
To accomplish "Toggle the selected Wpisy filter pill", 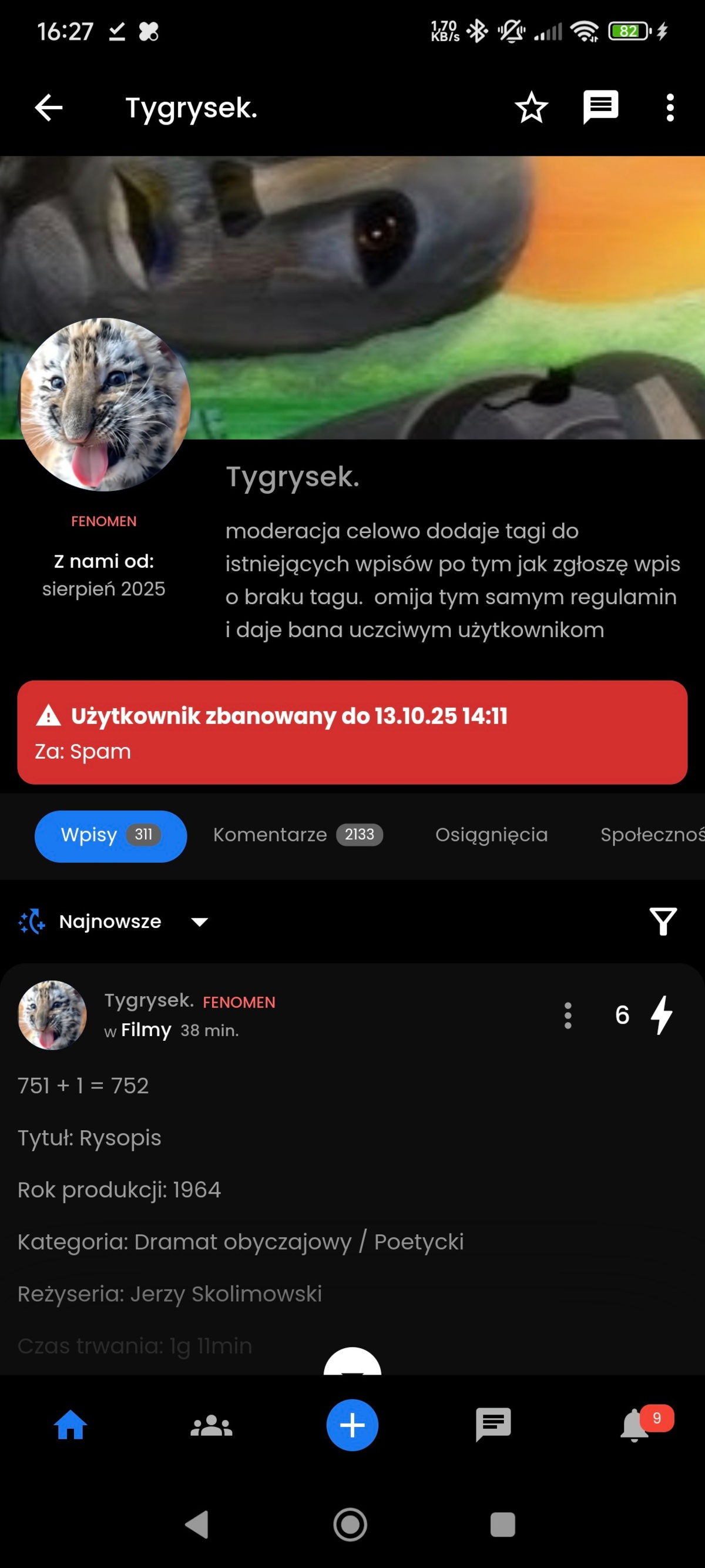I will tap(110, 836).
